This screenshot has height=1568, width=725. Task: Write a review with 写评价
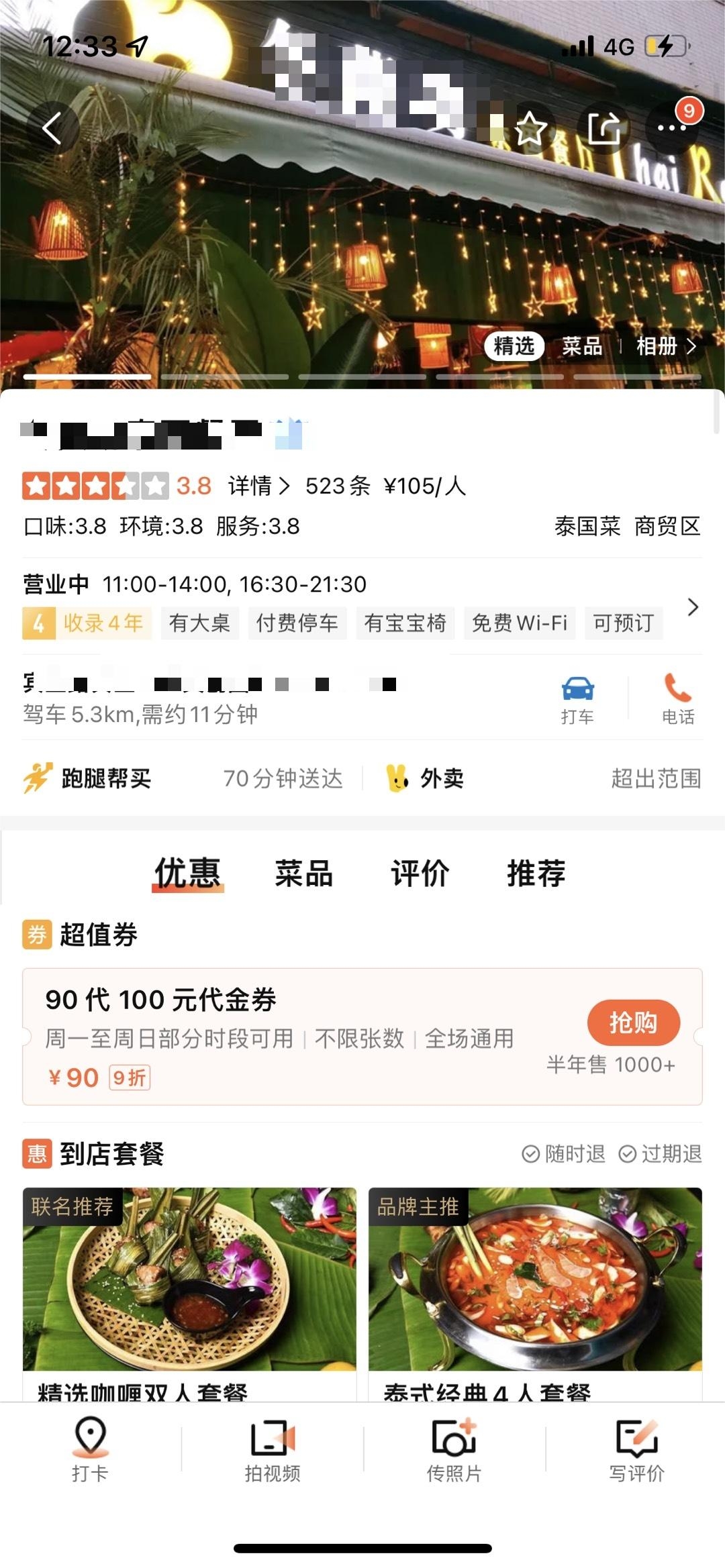point(636,1448)
